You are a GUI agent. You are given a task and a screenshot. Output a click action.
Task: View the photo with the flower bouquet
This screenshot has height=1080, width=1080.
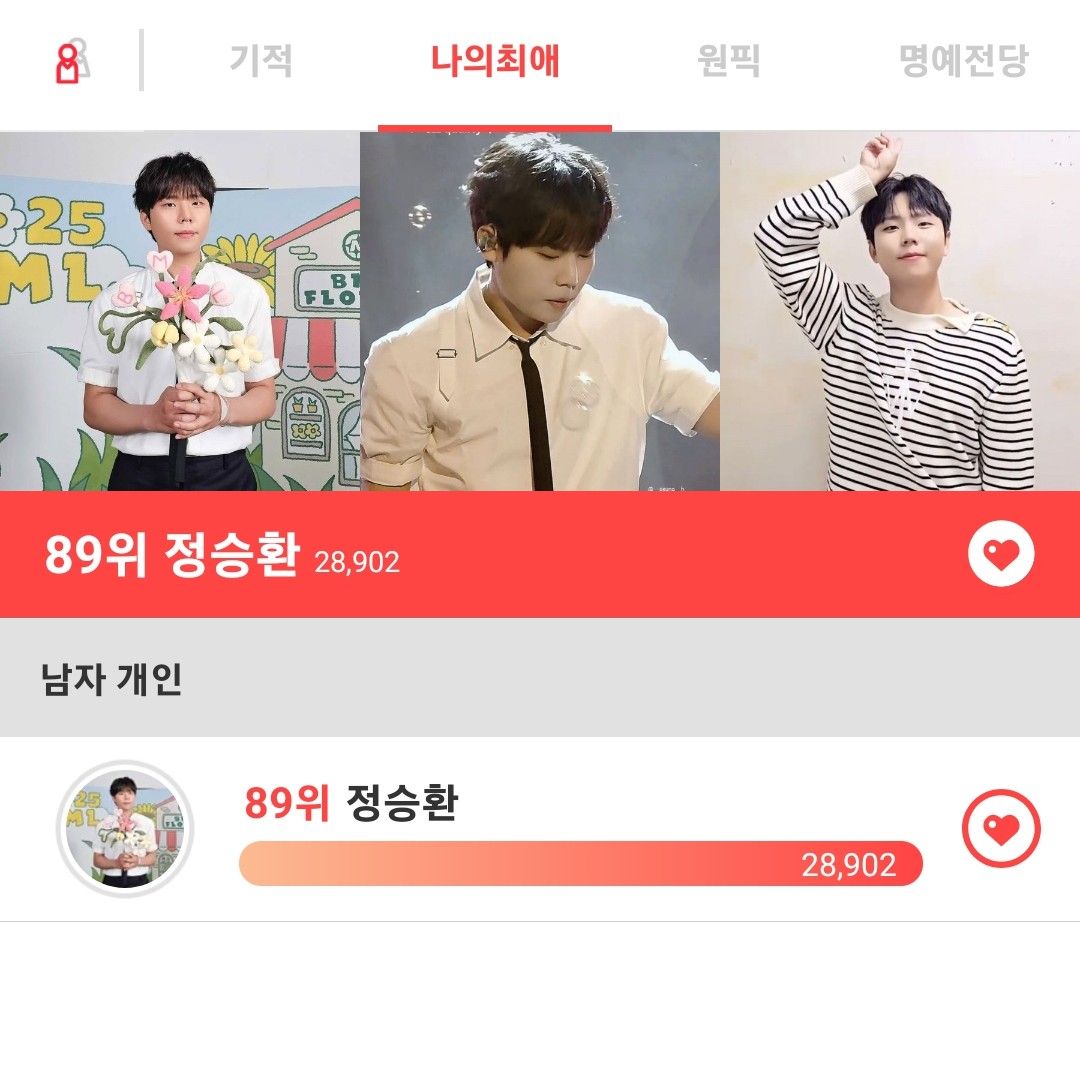(180, 311)
